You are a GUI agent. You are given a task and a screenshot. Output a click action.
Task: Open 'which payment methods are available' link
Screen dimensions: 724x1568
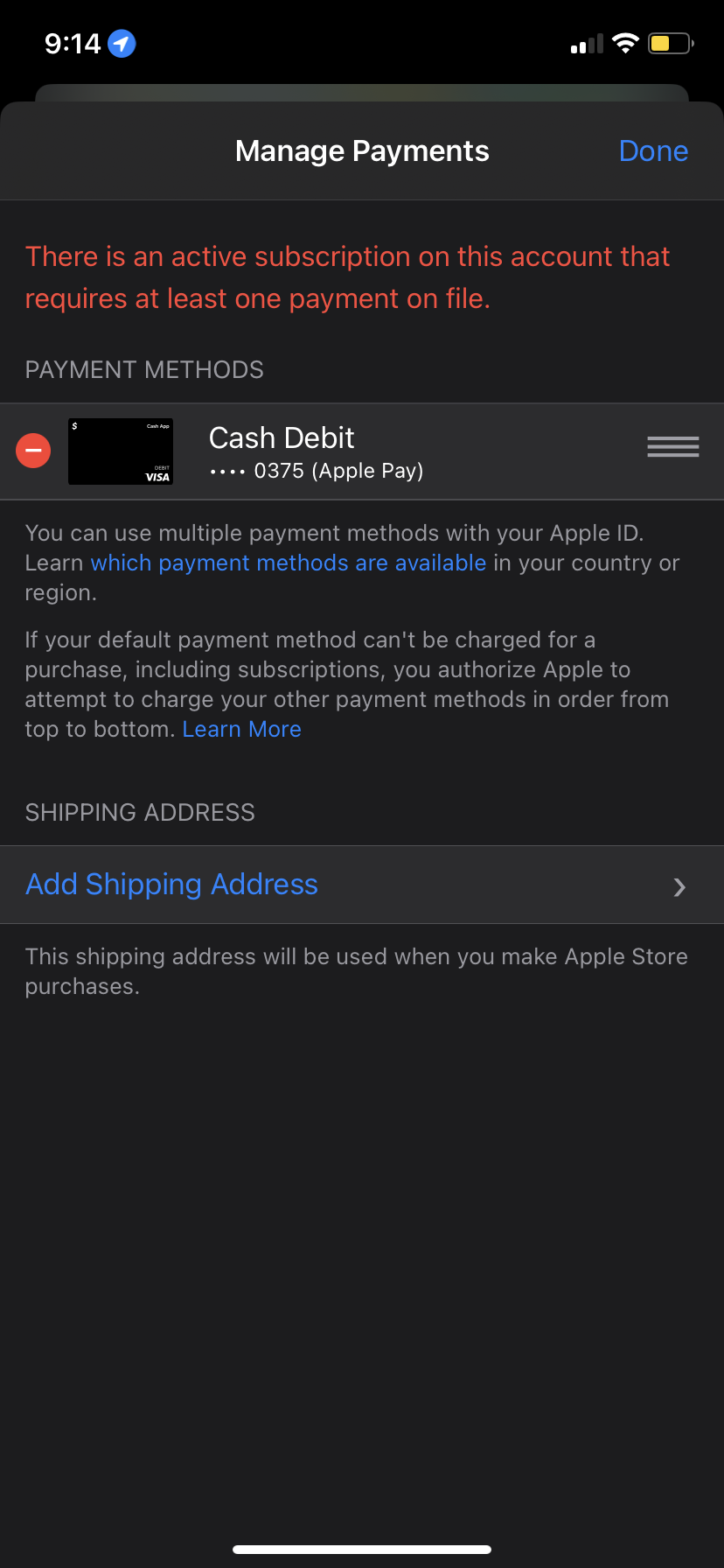pos(288,563)
